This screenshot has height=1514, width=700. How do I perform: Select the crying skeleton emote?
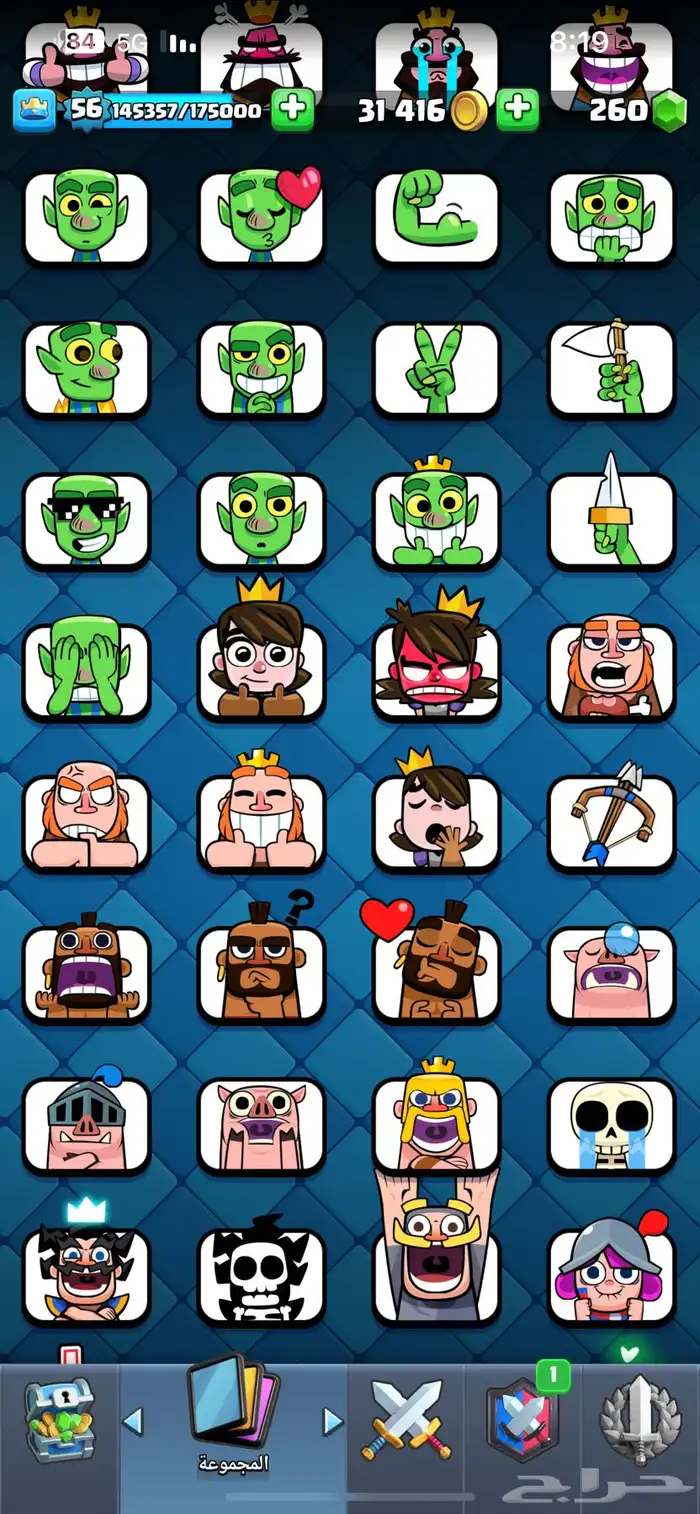(x=611, y=1124)
